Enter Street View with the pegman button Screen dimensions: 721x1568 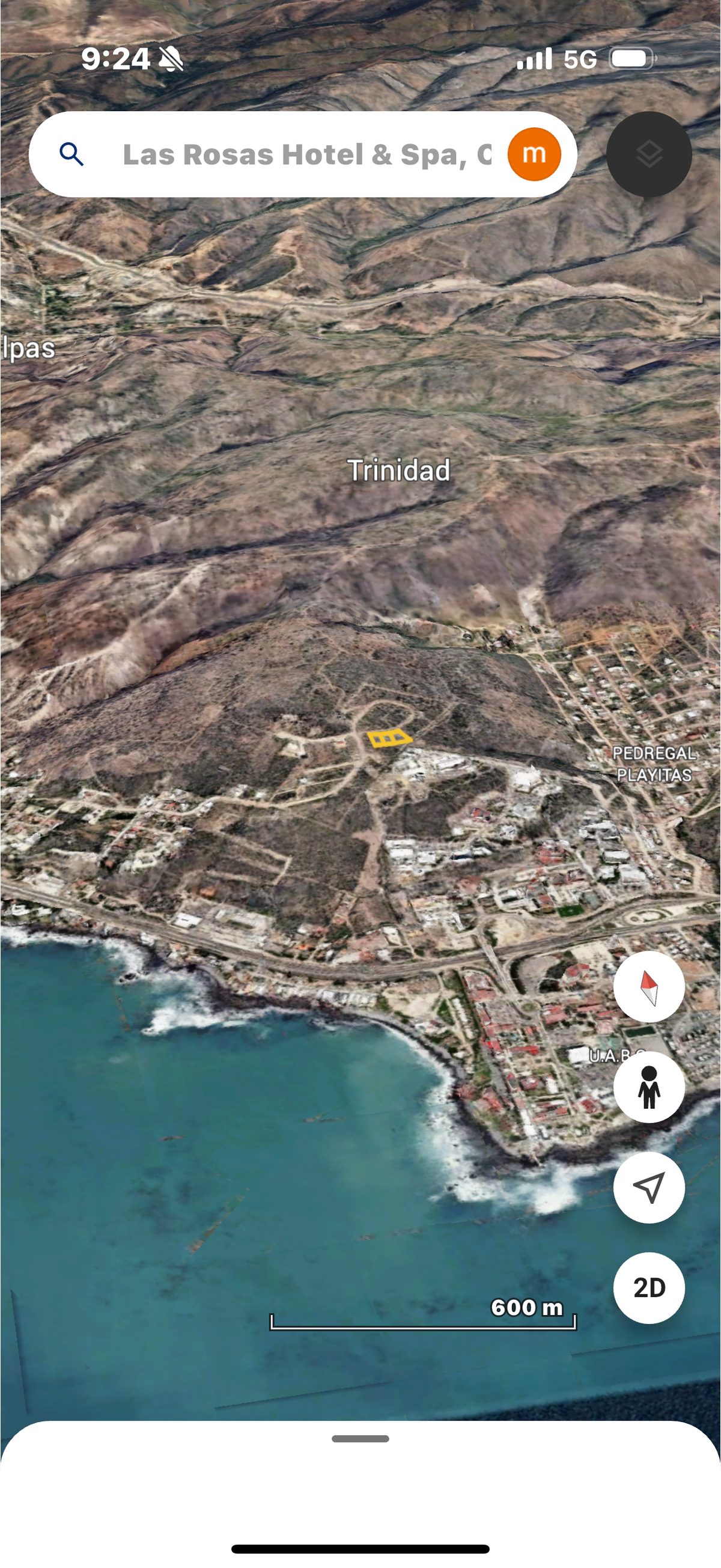click(x=648, y=1087)
